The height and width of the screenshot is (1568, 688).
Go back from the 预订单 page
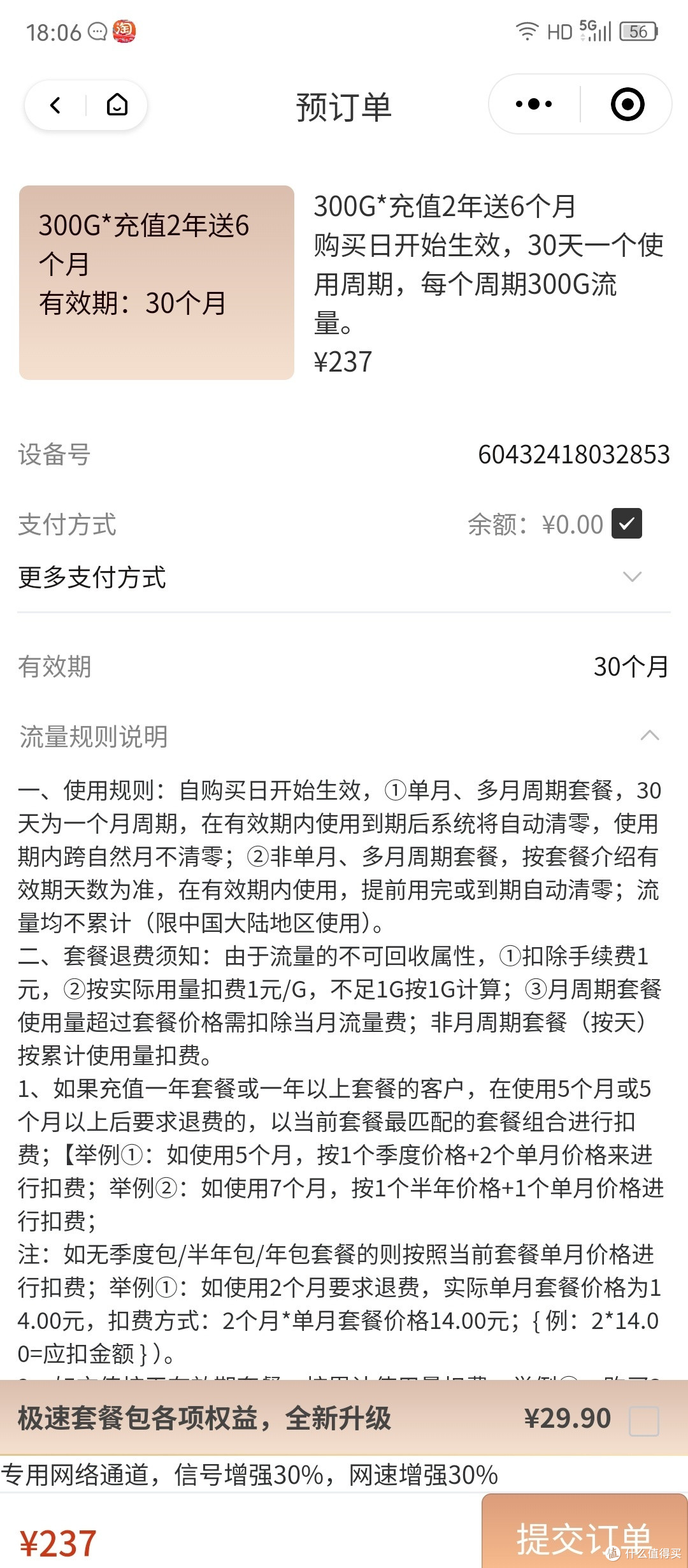pyautogui.click(x=56, y=105)
